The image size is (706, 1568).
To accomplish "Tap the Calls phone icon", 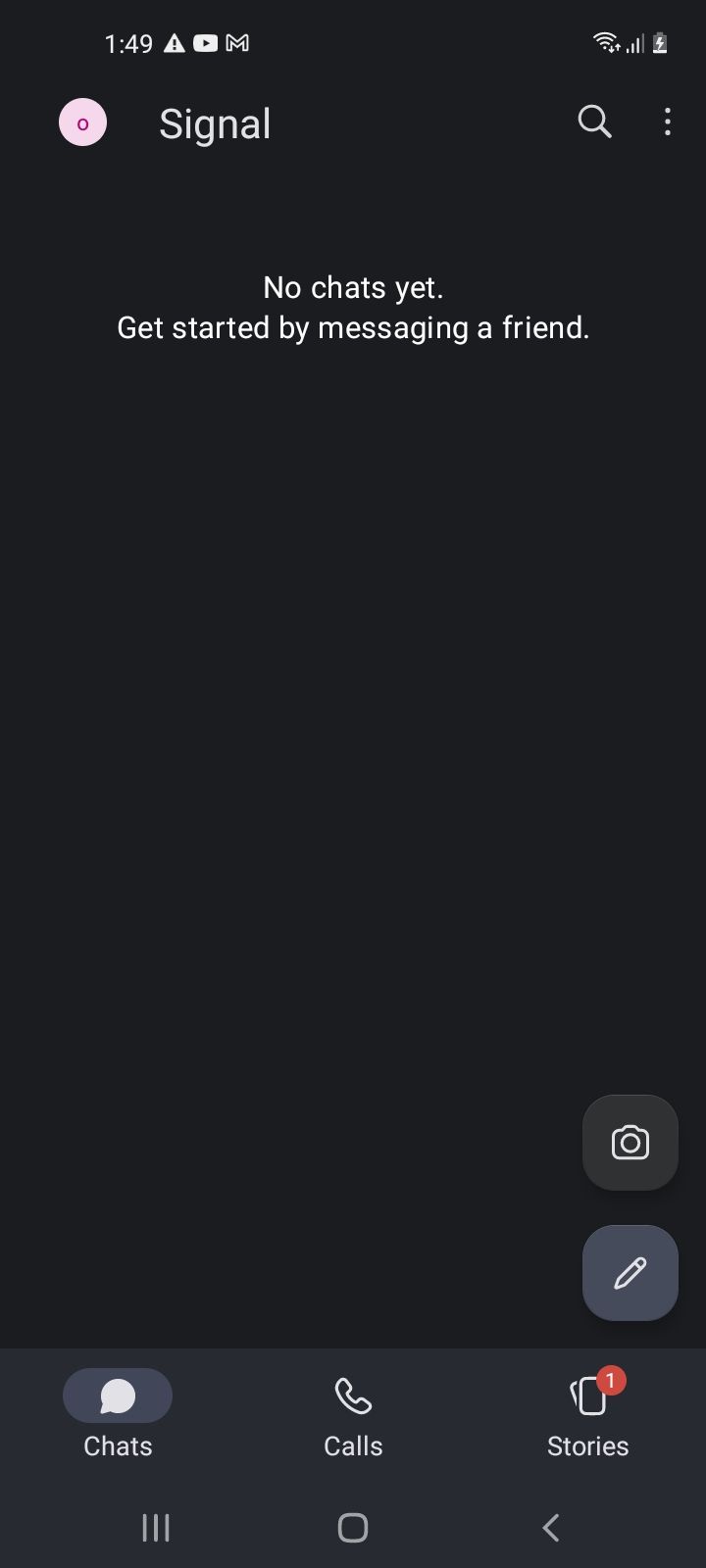I will pyautogui.click(x=352, y=1396).
